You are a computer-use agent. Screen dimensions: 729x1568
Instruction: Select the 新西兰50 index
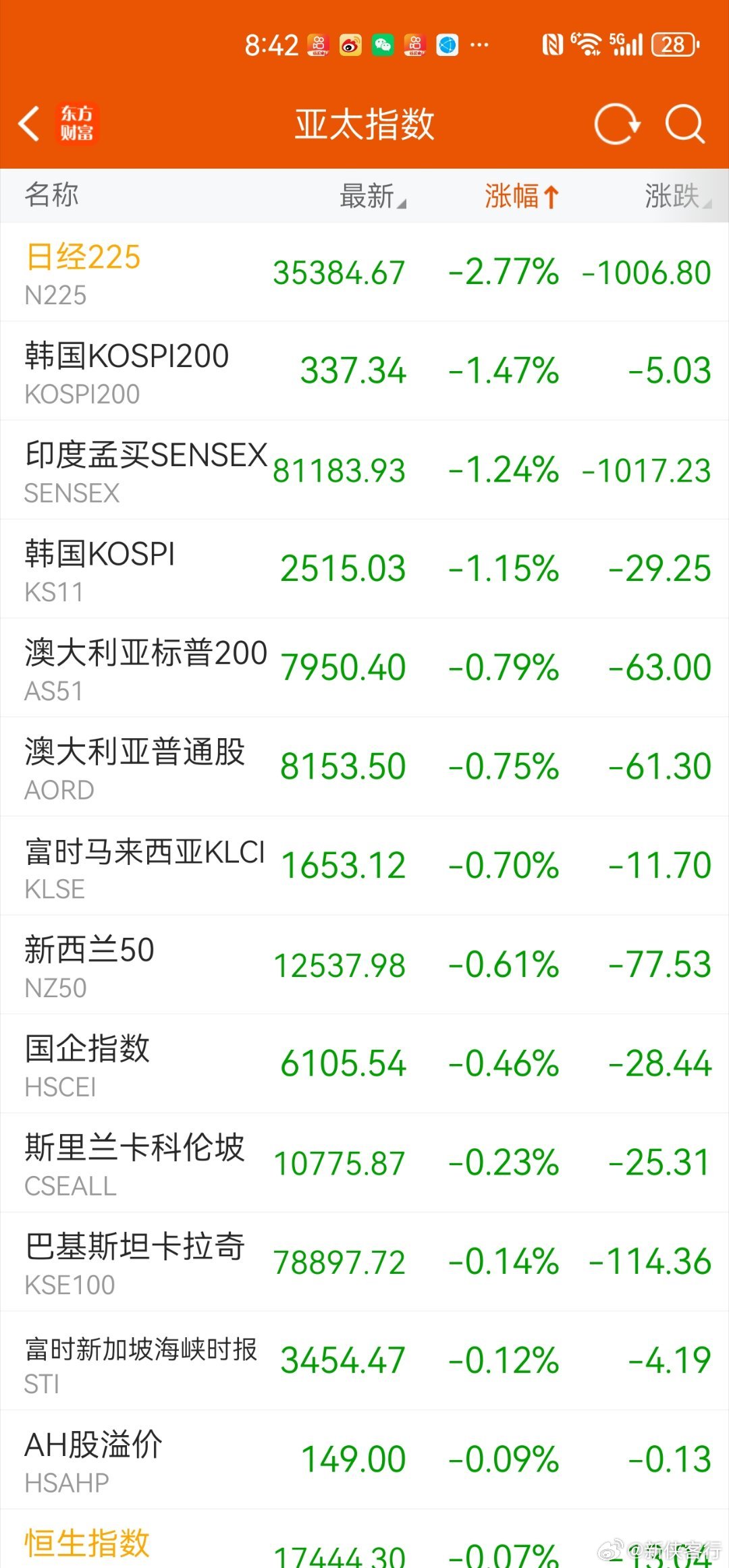[x=364, y=965]
